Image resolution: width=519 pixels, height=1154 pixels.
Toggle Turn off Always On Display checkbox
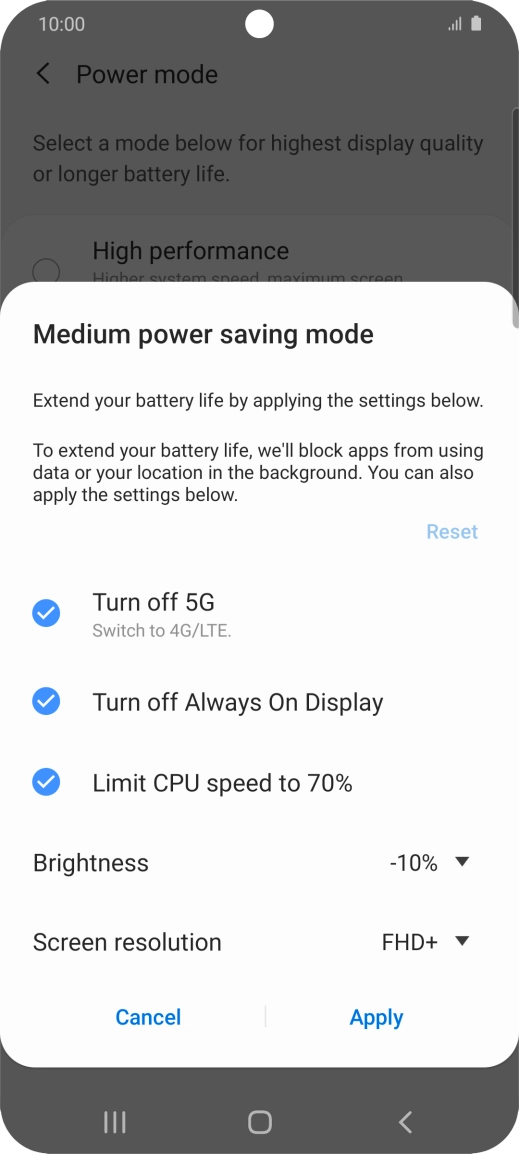click(x=46, y=701)
